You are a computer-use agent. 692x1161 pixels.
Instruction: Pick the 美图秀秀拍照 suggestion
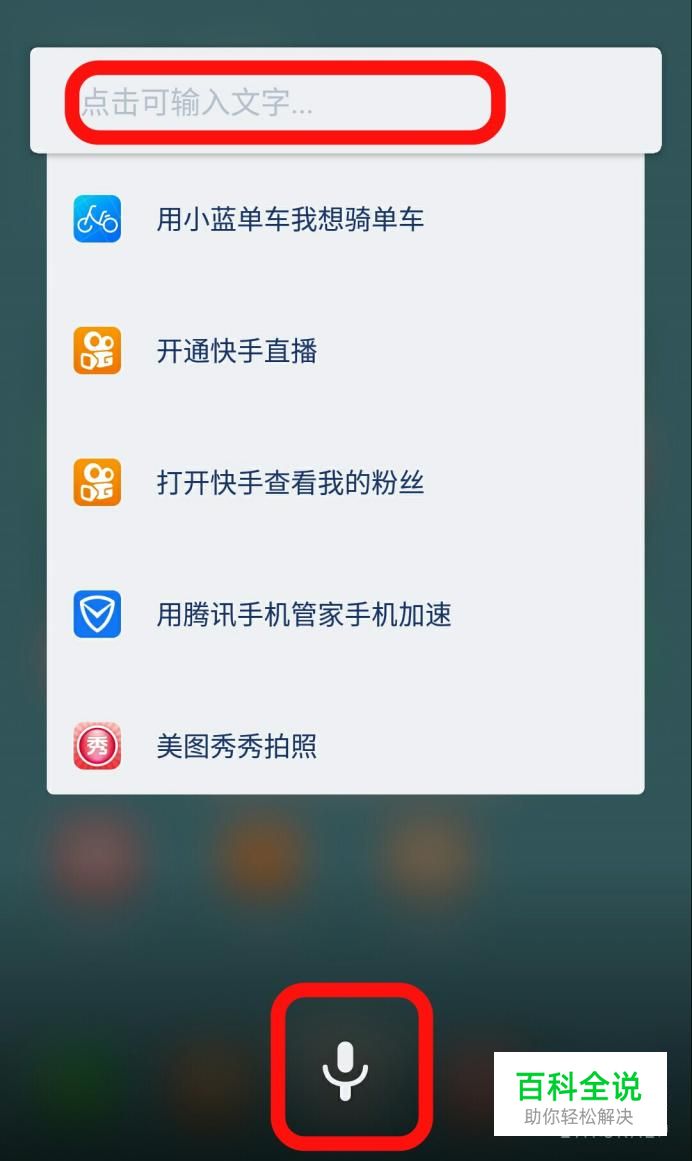[x=346, y=746]
